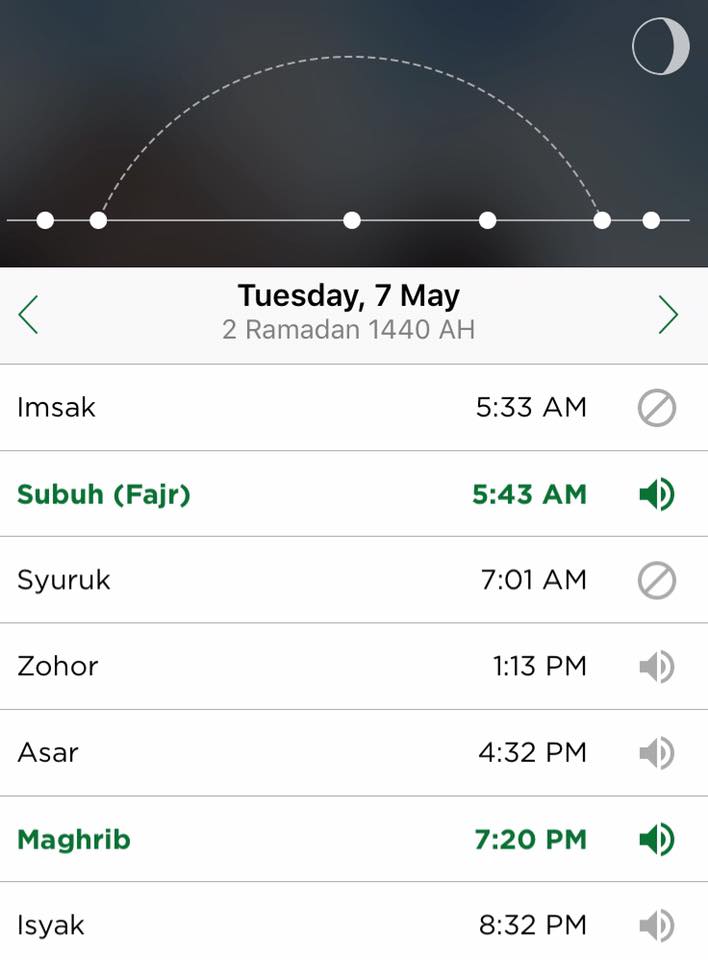Change the Imsak notification setting
Image resolution: width=708 pixels, height=960 pixels.
(x=657, y=408)
